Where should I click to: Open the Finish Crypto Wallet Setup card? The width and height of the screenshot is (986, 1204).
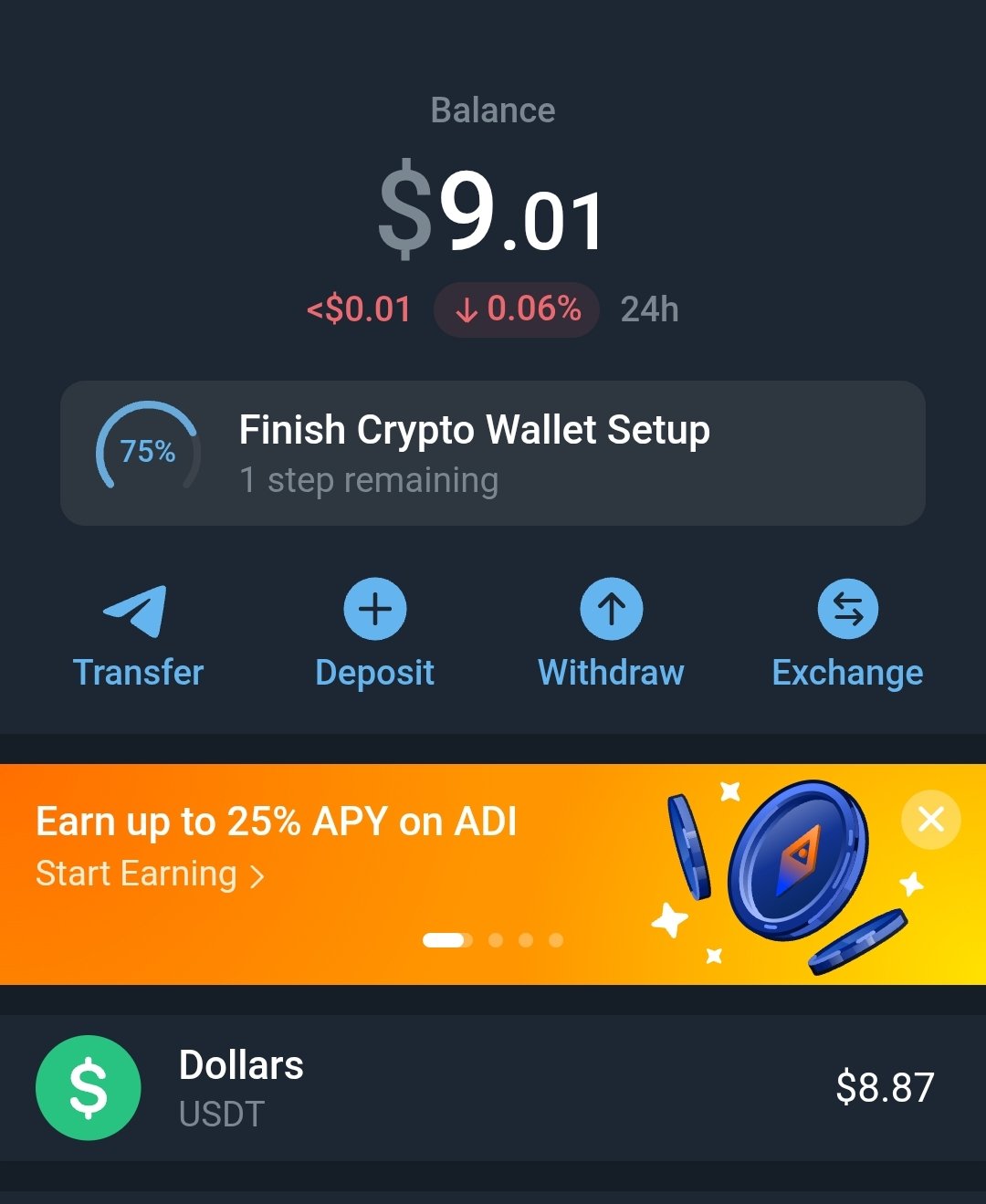tap(493, 453)
